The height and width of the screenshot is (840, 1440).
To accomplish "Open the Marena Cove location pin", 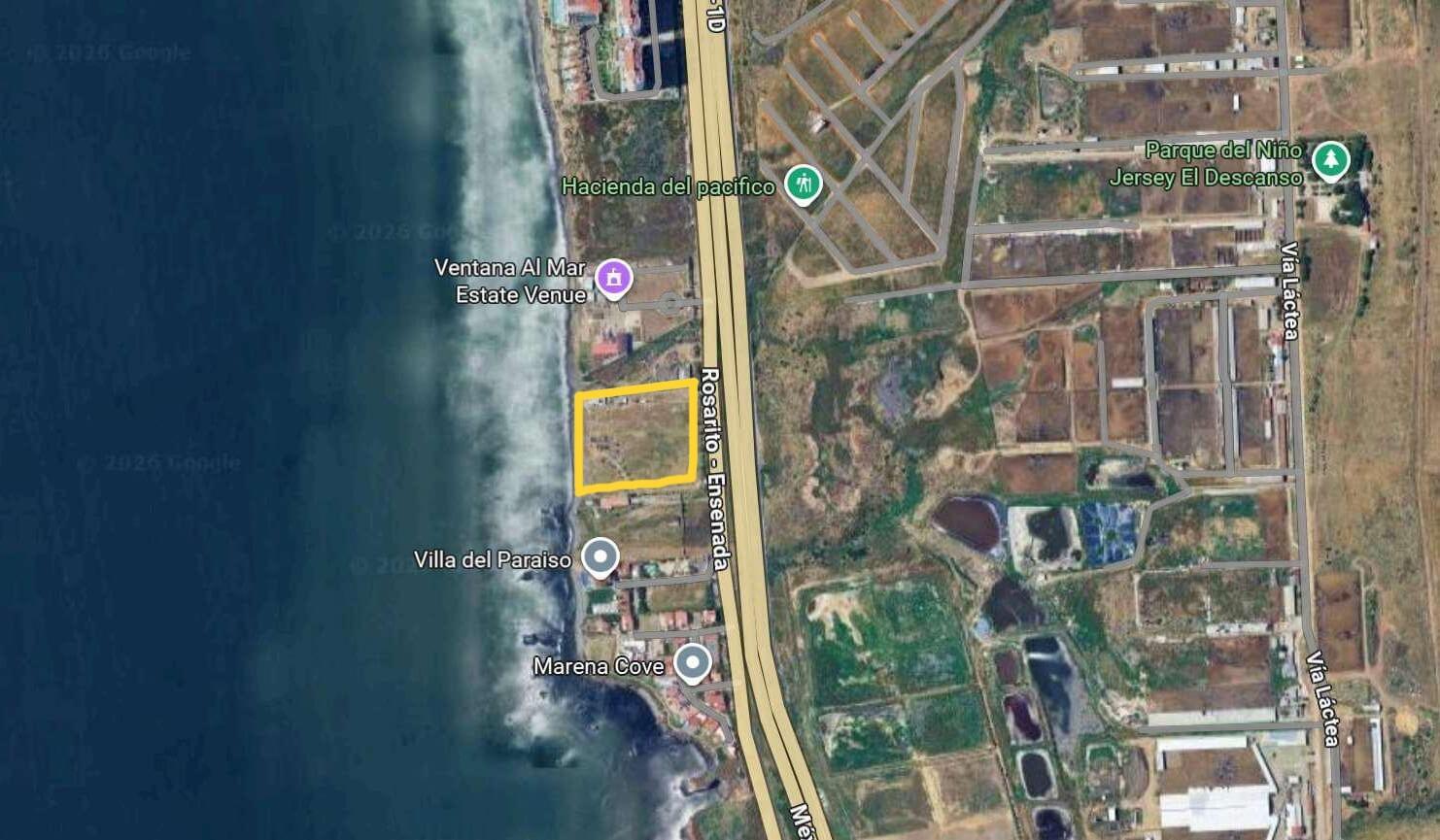I will coord(692,663).
